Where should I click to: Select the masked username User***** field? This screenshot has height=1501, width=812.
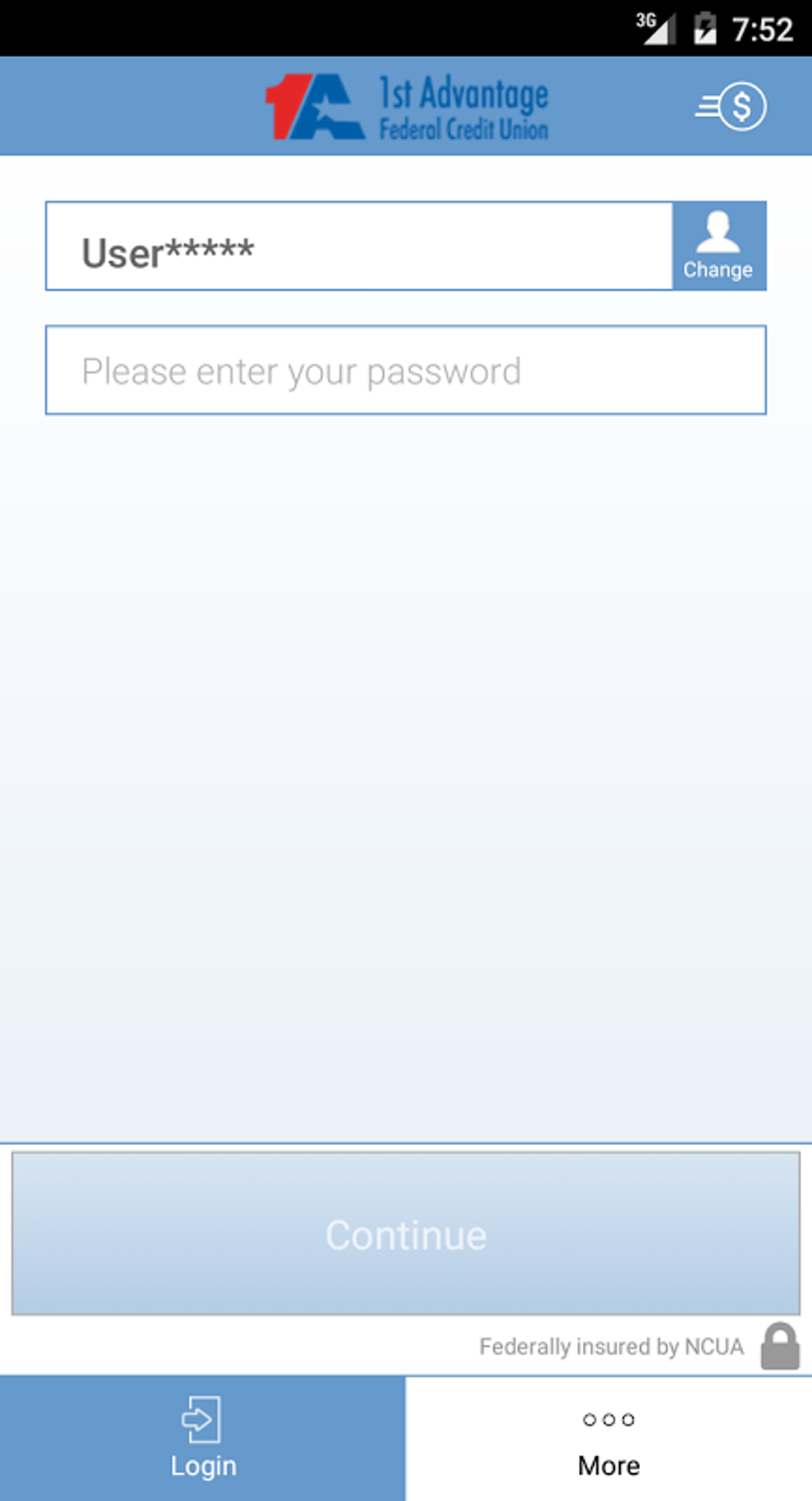358,245
